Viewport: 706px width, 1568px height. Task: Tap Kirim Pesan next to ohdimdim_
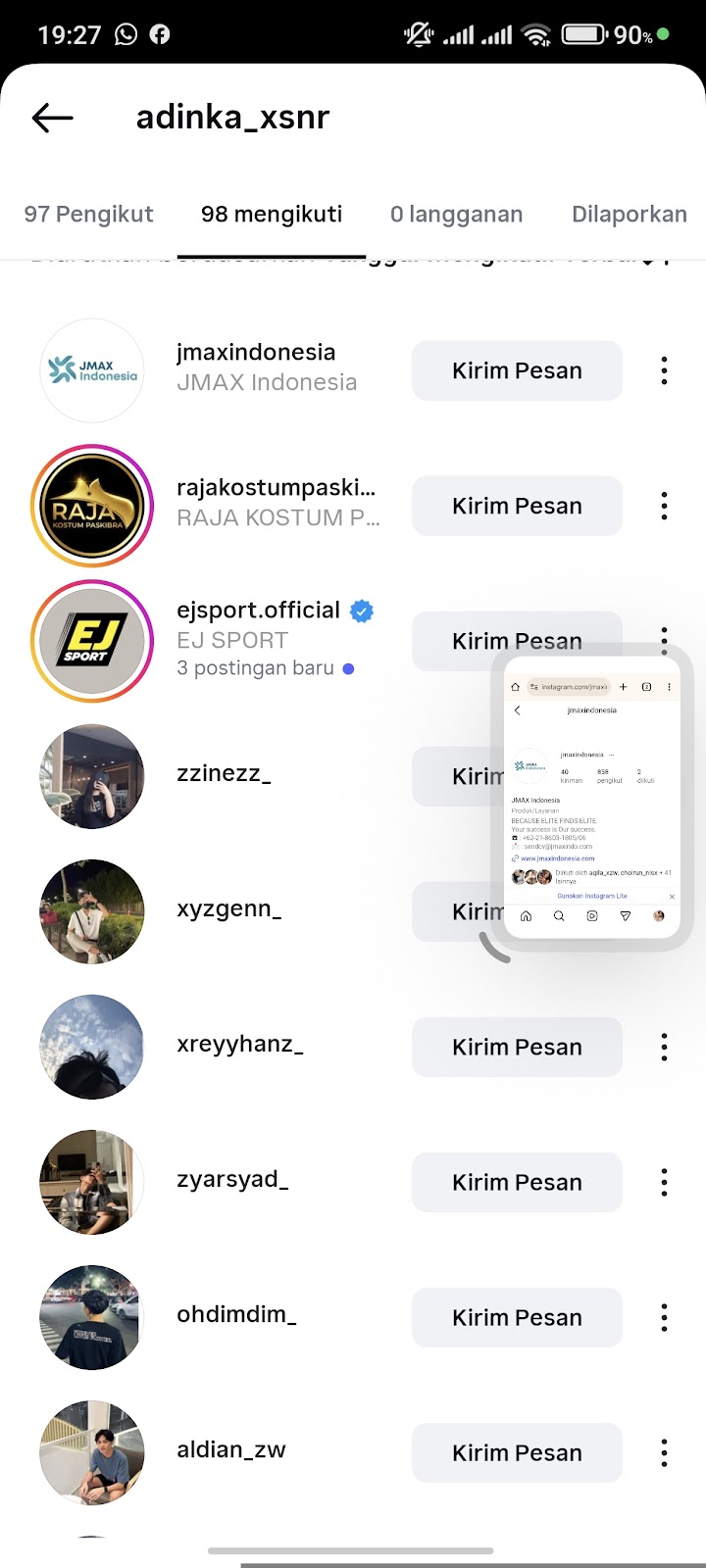point(517,1317)
